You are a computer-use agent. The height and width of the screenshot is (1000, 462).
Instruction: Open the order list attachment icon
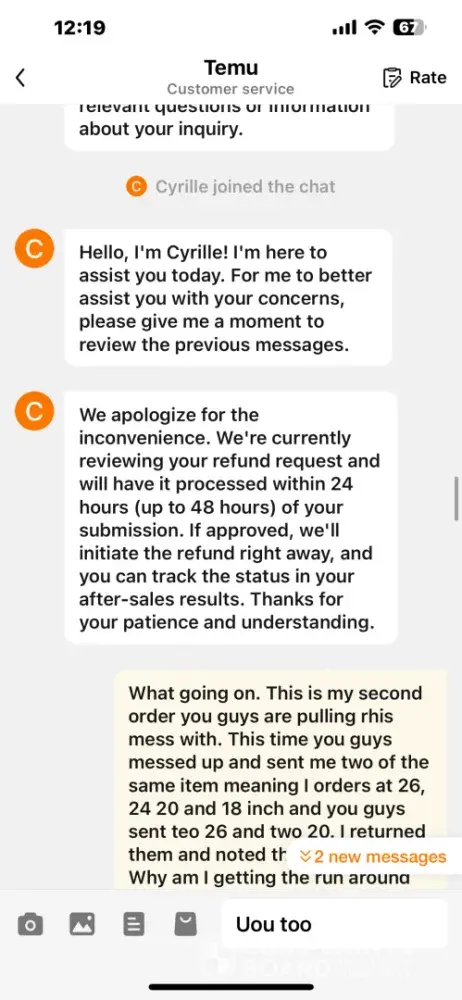pos(134,923)
